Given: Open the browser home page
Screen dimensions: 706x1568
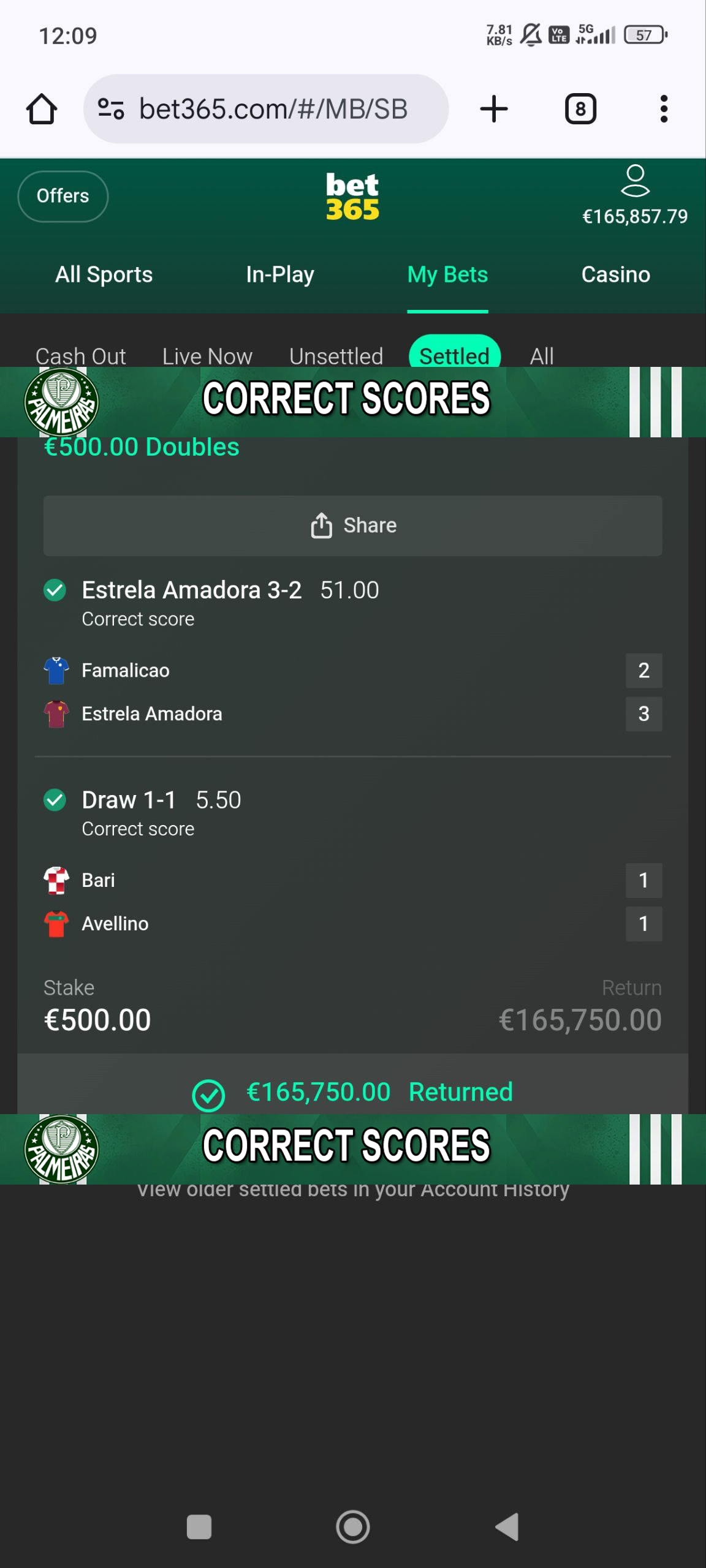Looking at the screenshot, I should [42, 109].
